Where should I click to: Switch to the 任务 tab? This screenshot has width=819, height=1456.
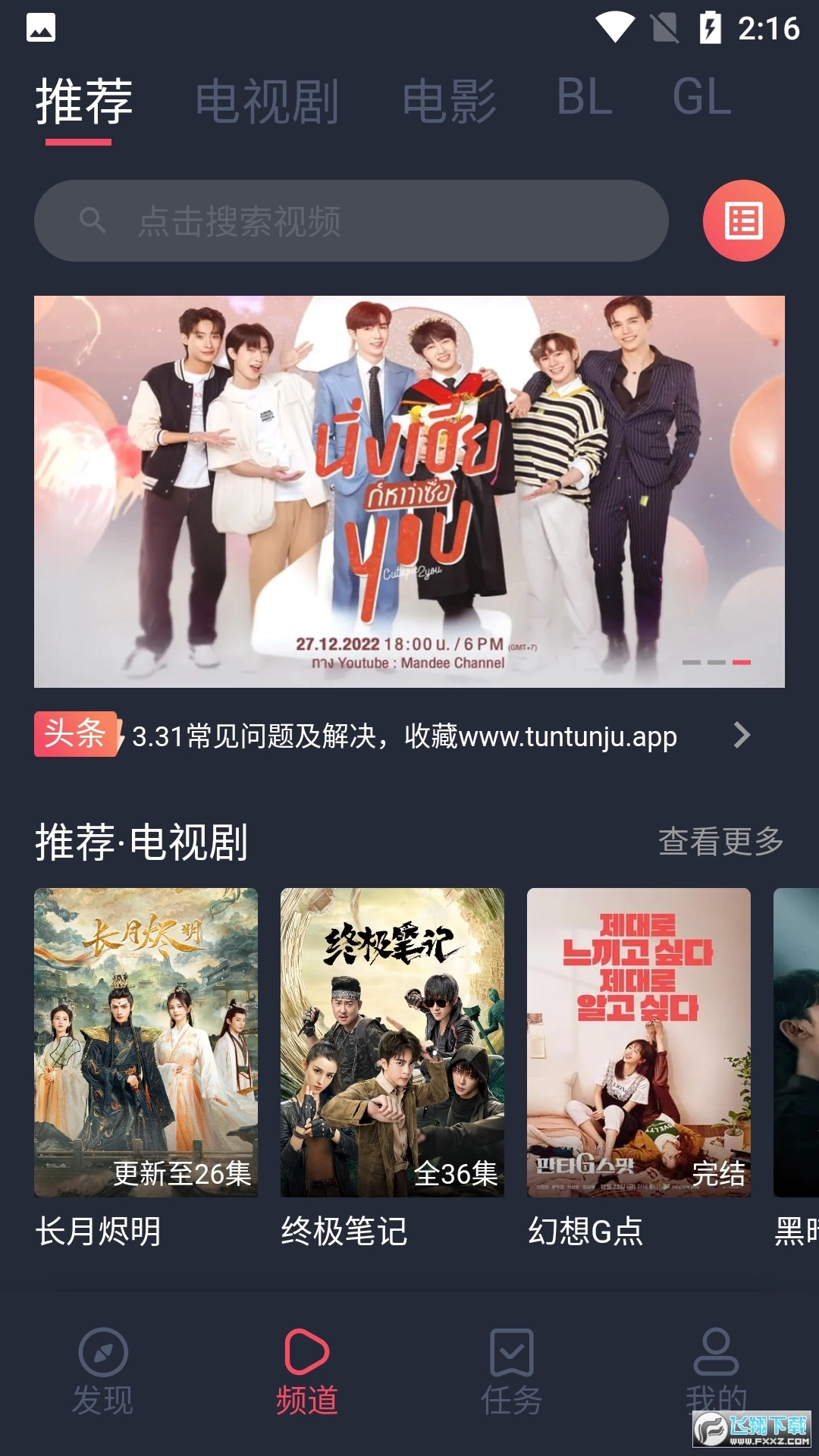[512, 1372]
